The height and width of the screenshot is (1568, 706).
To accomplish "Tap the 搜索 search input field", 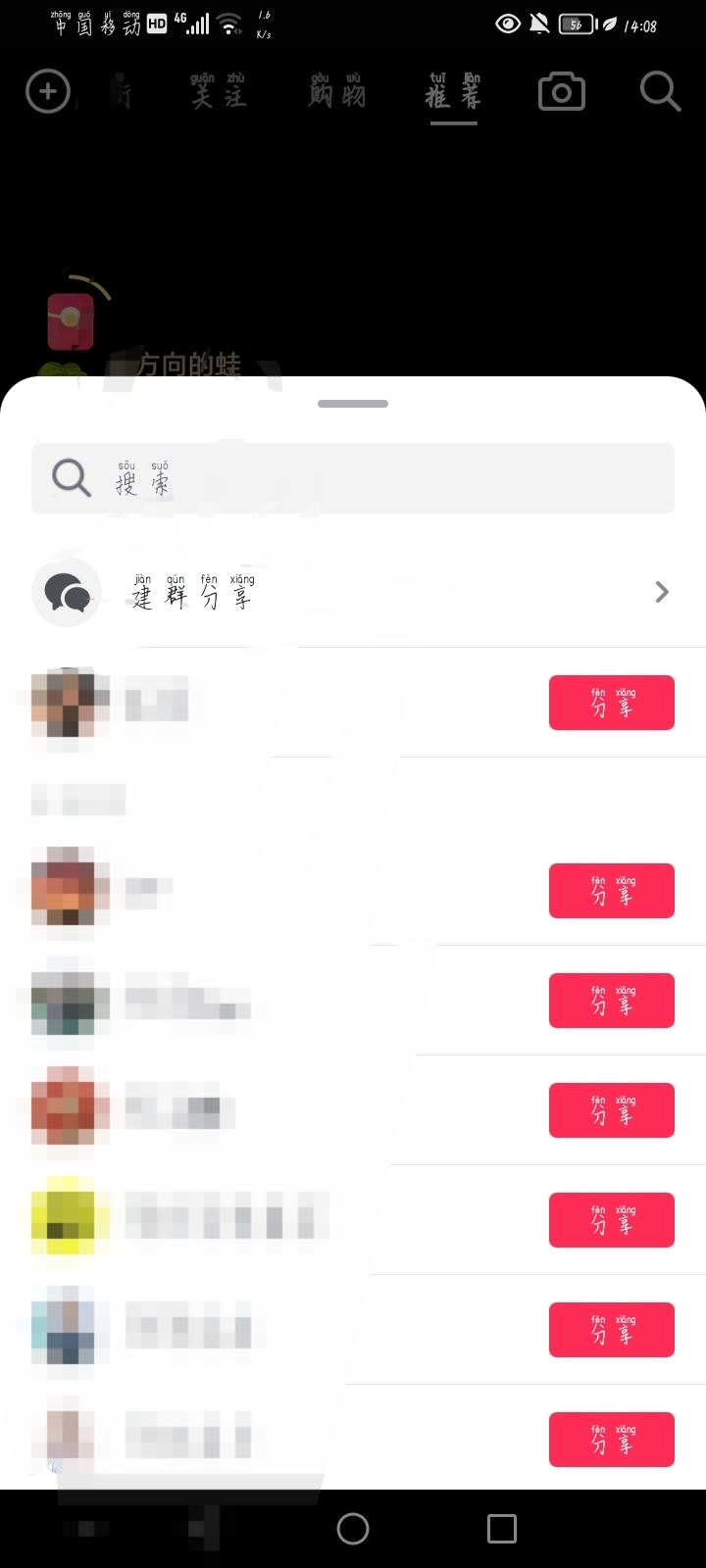I will tap(353, 477).
